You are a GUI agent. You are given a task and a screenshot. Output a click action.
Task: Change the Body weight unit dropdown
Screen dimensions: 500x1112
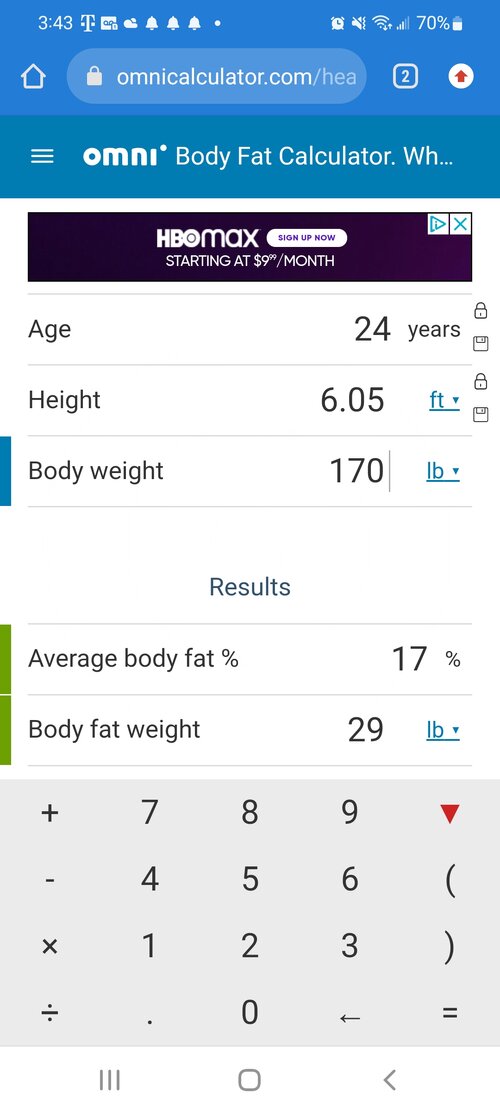click(443, 471)
